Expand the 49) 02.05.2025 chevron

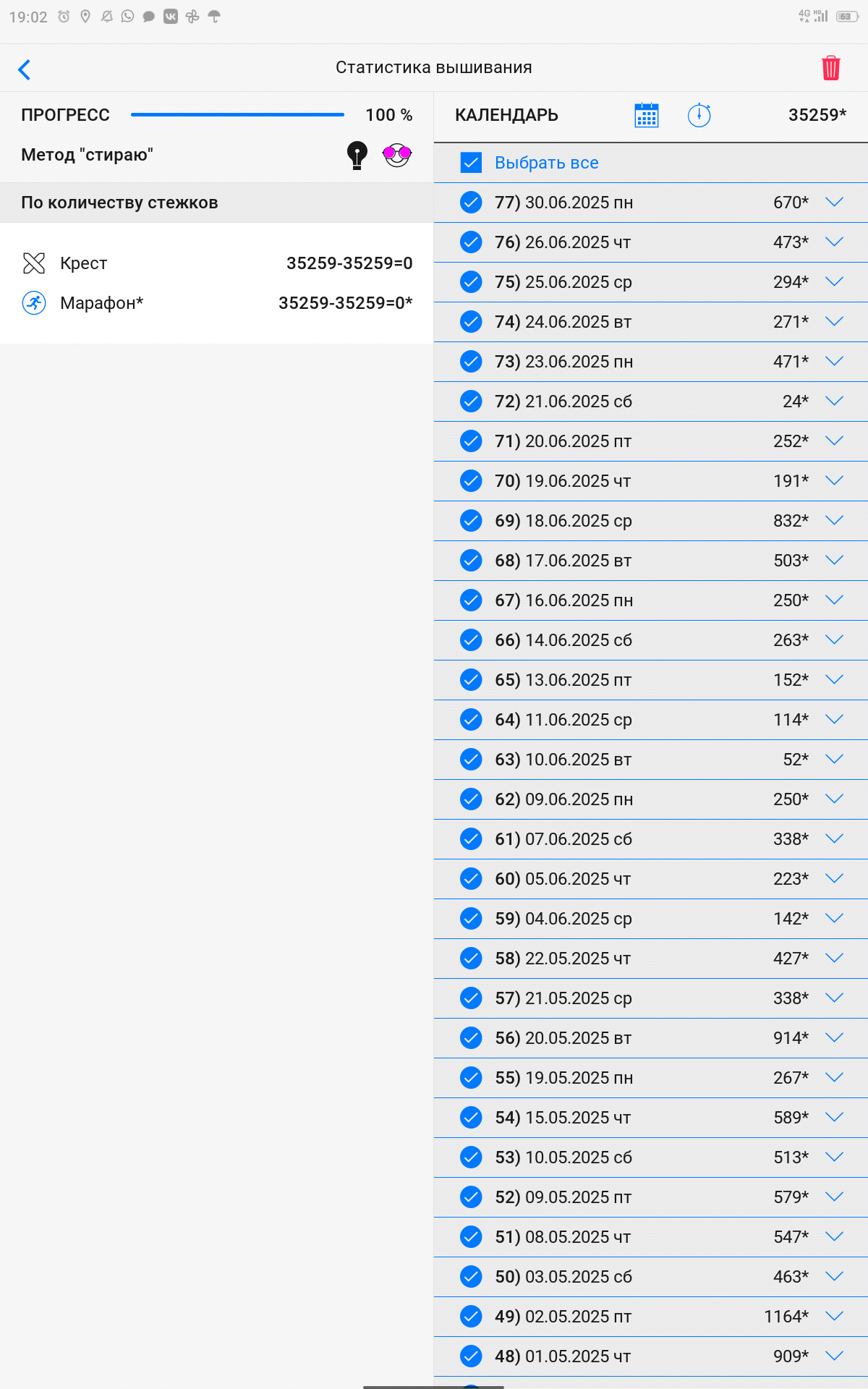coord(834,1317)
